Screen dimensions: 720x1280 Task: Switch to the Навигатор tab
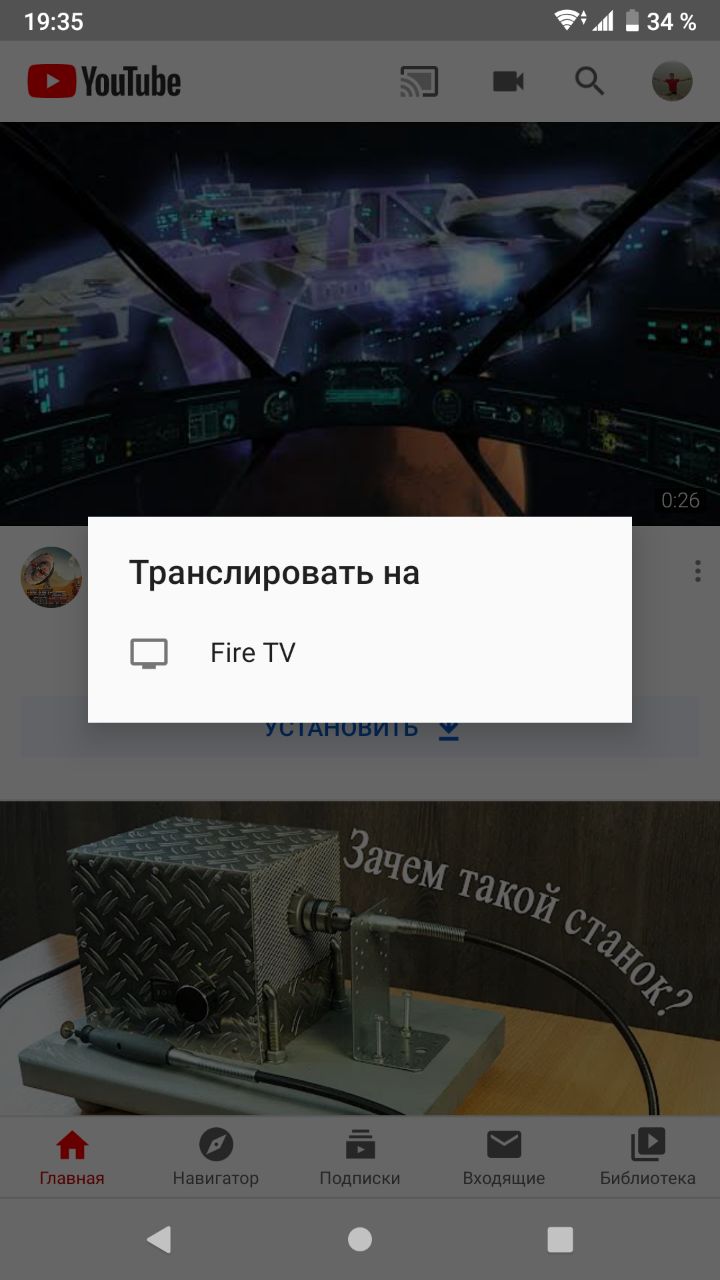tap(216, 1158)
